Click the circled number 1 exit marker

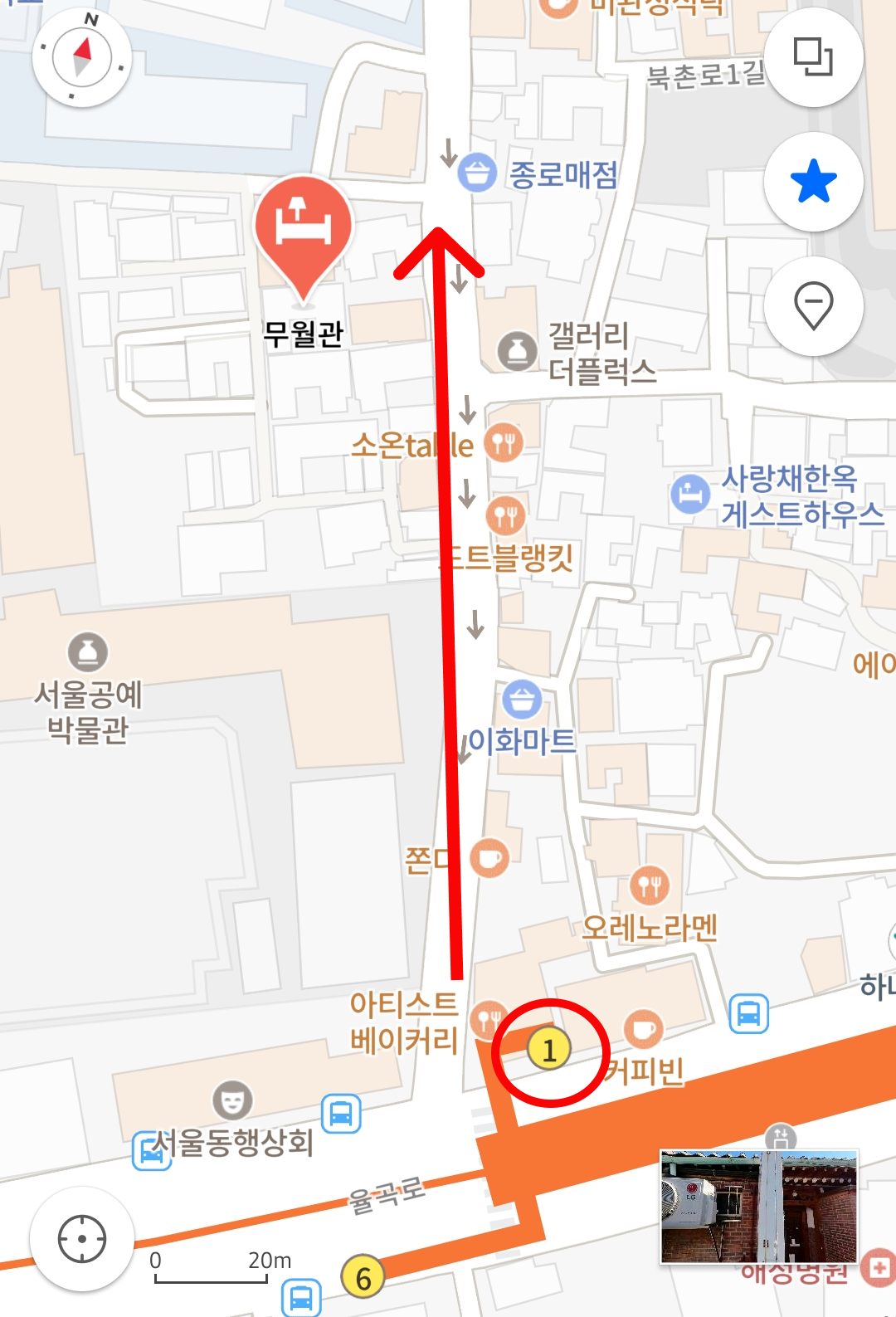[x=548, y=1047]
